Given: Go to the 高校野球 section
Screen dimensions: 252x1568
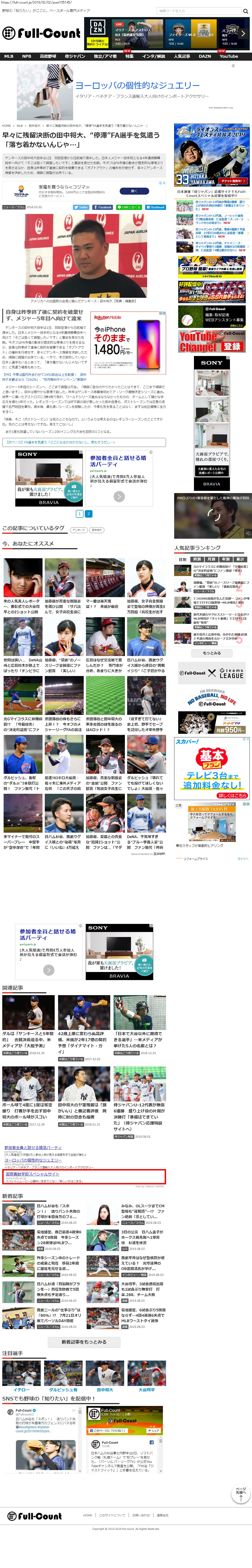Looking at the screenshot, I should [x=48, y=56].
